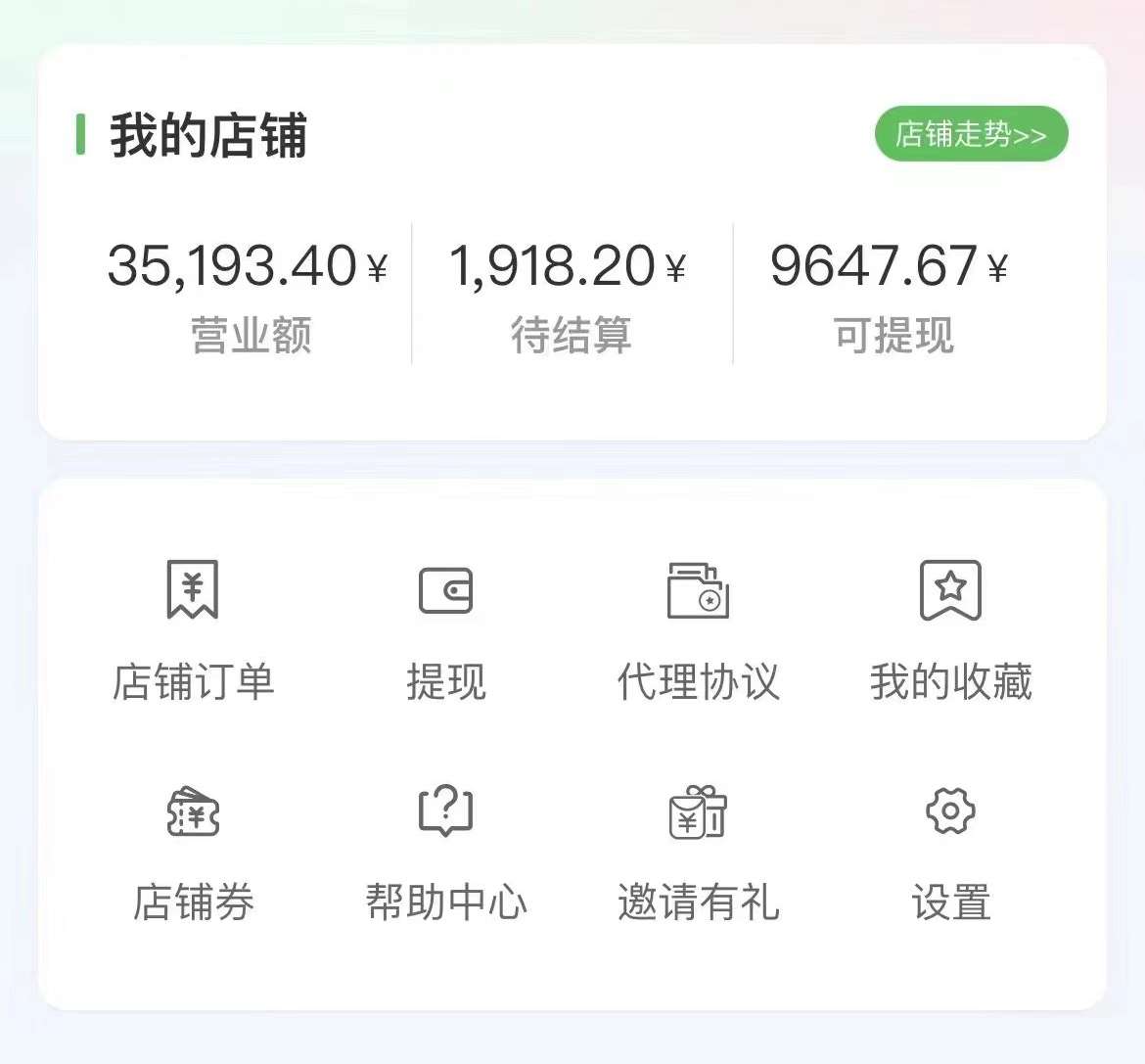The width and height of the screenshot is (1145, 1064).
Task: Open 我的收藏 favorites
Action: pos(950,626)
